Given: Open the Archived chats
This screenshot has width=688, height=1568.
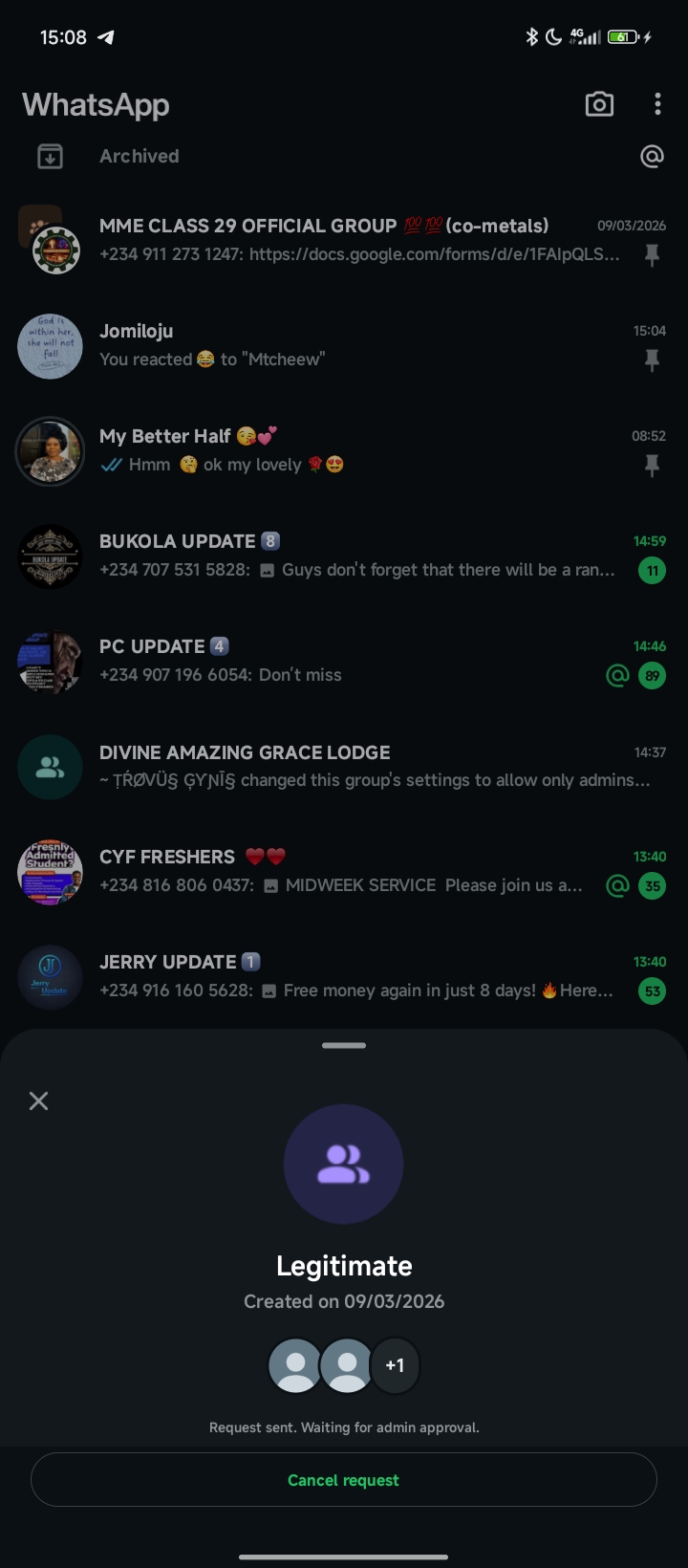Looking at the screenshot, I should point(140,156).
